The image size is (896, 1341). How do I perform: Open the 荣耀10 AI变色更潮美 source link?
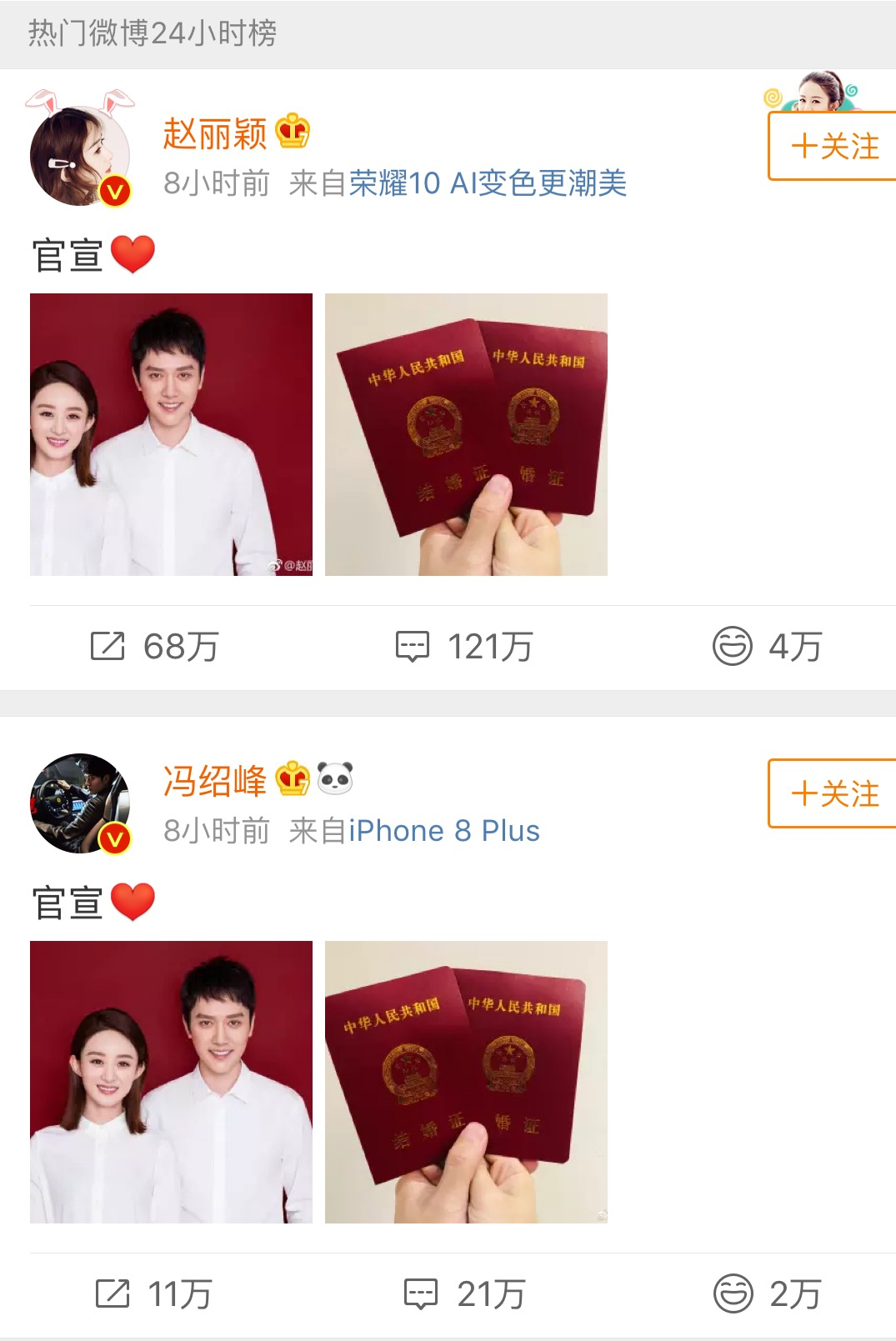pyautogui.click(x=488, y=183)
